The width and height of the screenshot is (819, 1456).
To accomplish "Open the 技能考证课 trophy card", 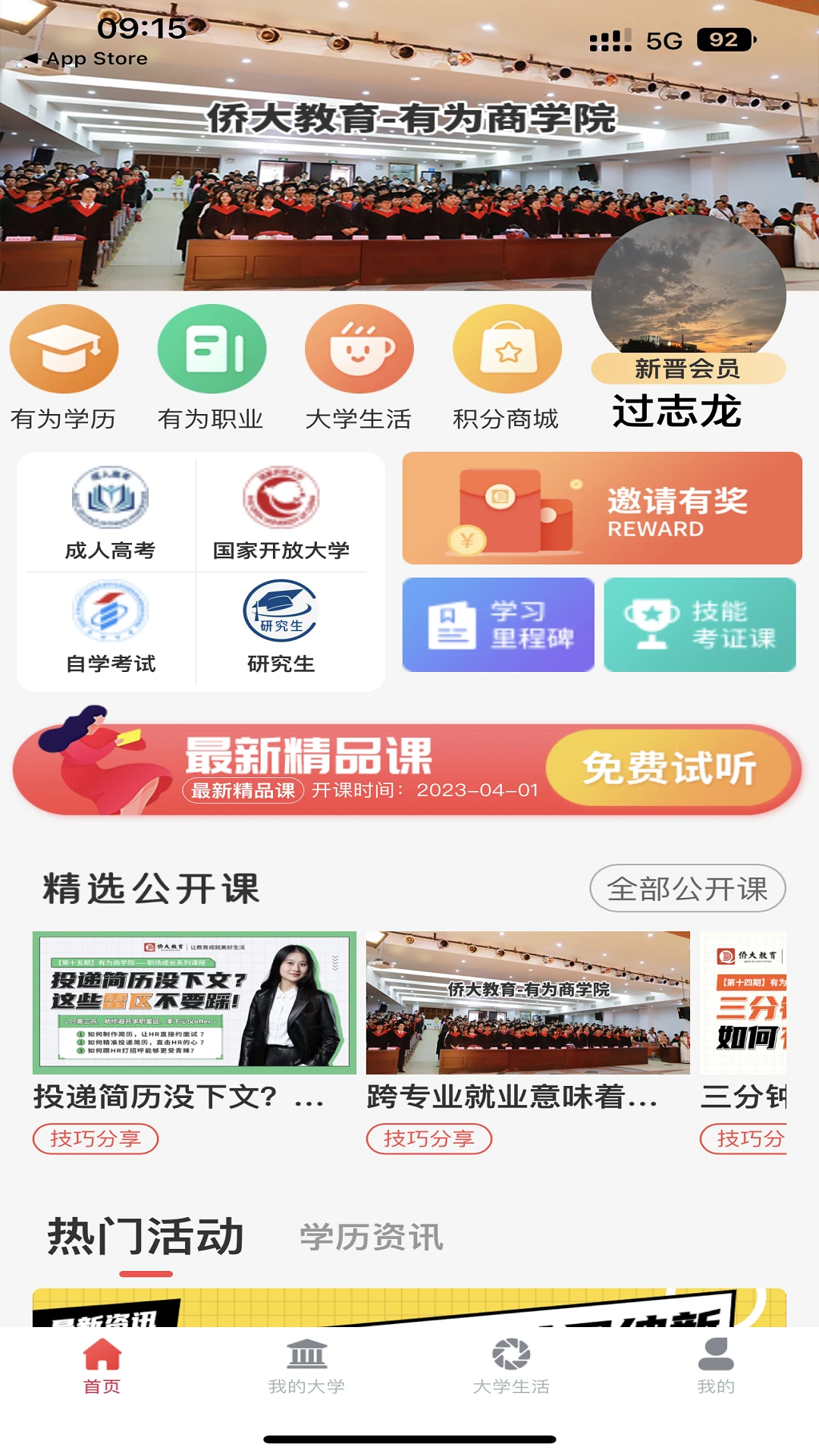I will tap(699, 623).
